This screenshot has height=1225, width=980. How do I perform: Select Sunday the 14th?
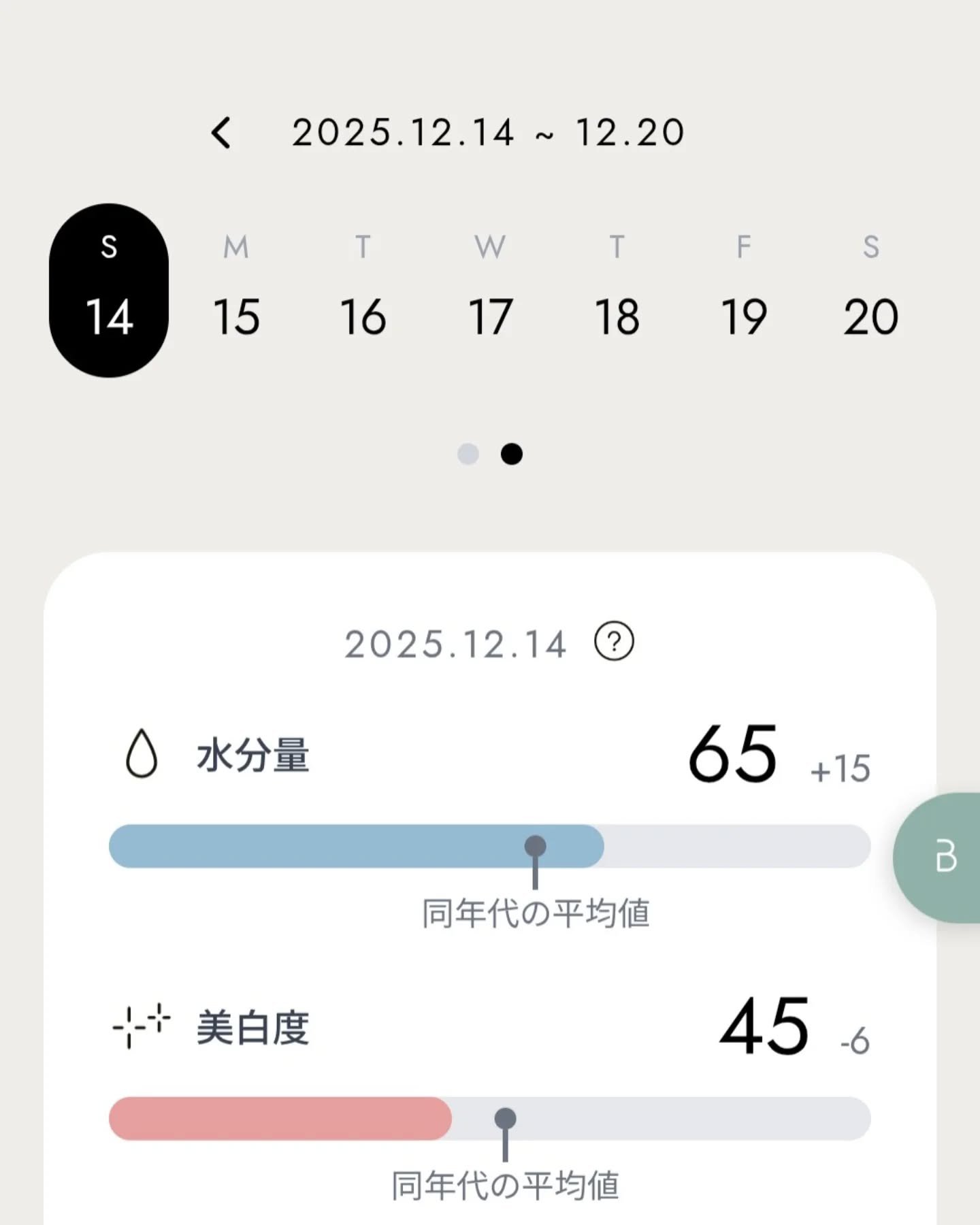(x=109, y=291)
